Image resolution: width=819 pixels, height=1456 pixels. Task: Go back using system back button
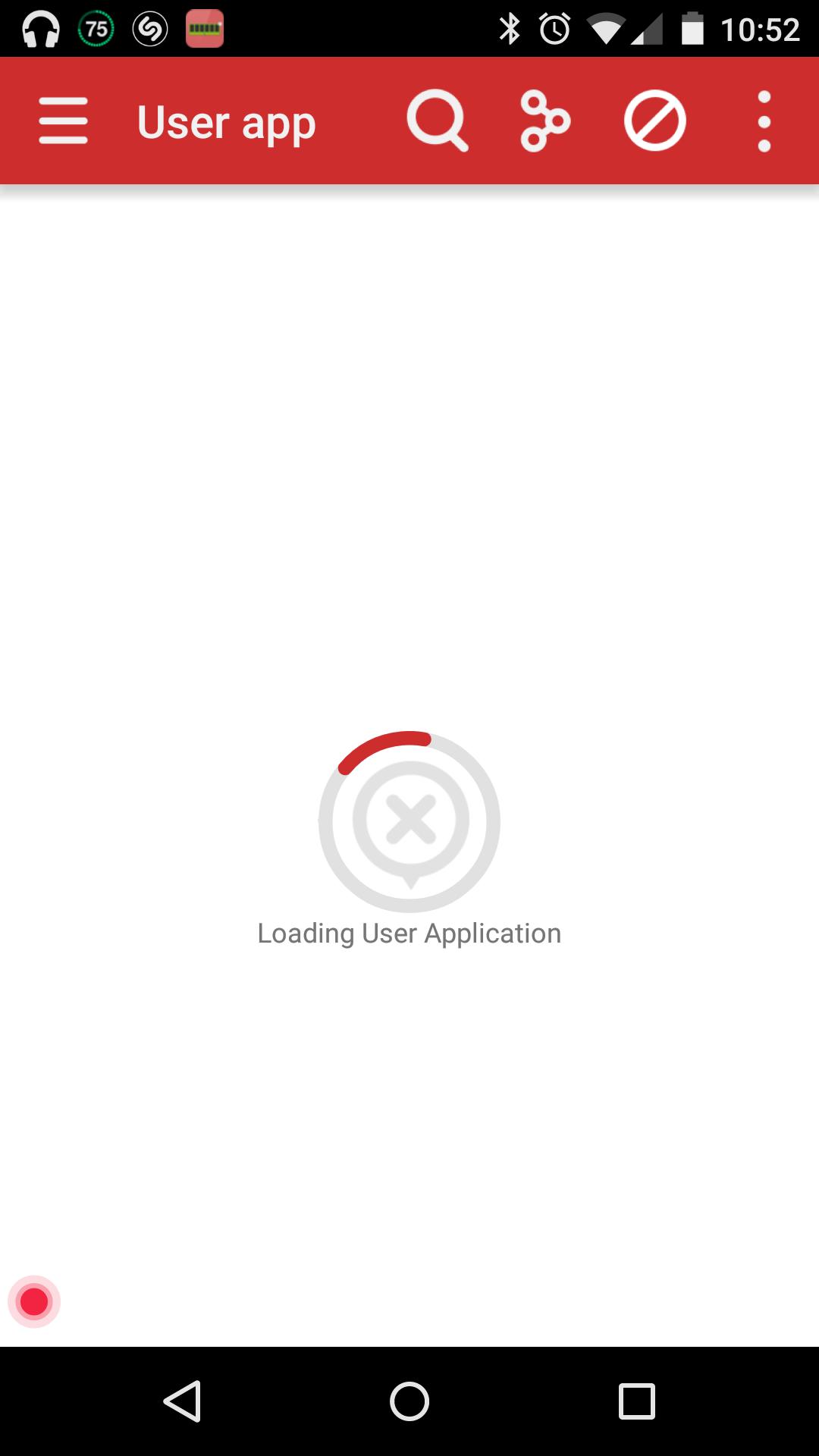coord(183,1401)
